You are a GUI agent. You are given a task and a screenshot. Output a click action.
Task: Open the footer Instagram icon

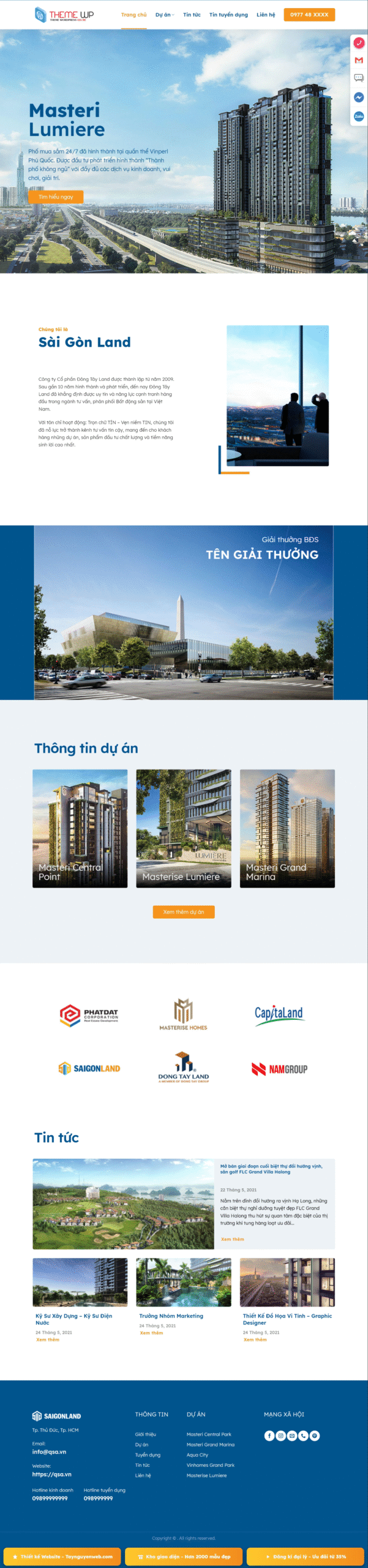tap(281, 1435)
